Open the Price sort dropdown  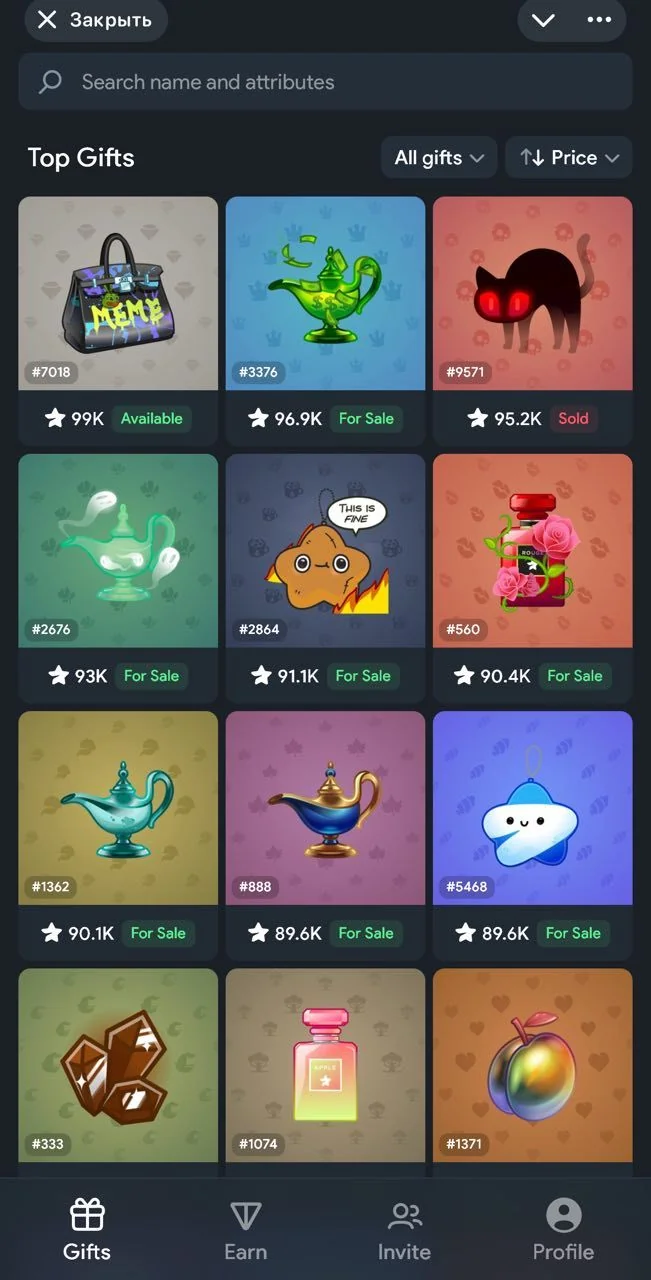[x=569, y=158]
